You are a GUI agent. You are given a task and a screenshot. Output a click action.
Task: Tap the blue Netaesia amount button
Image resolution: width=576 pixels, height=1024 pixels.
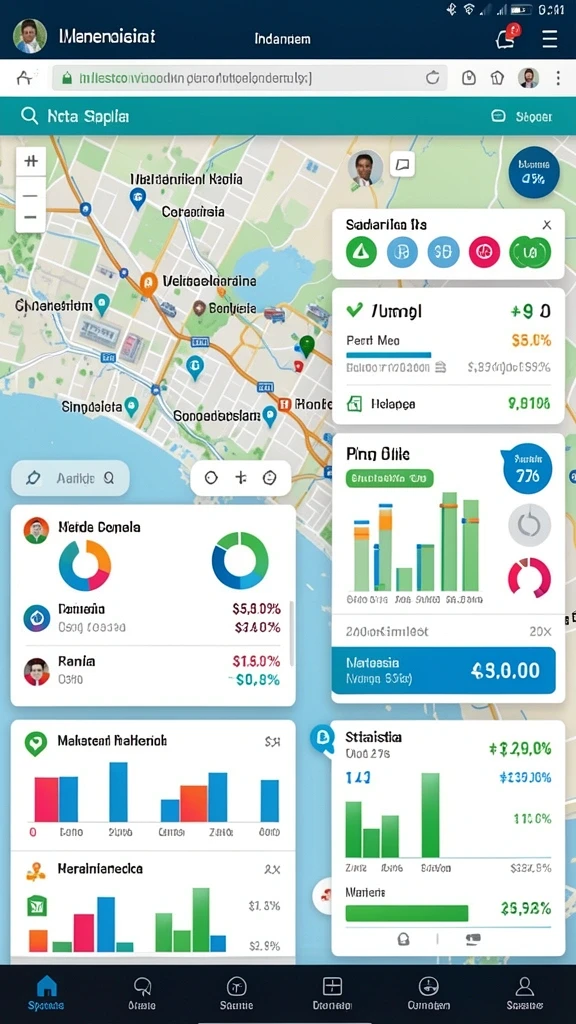[443, 670]
